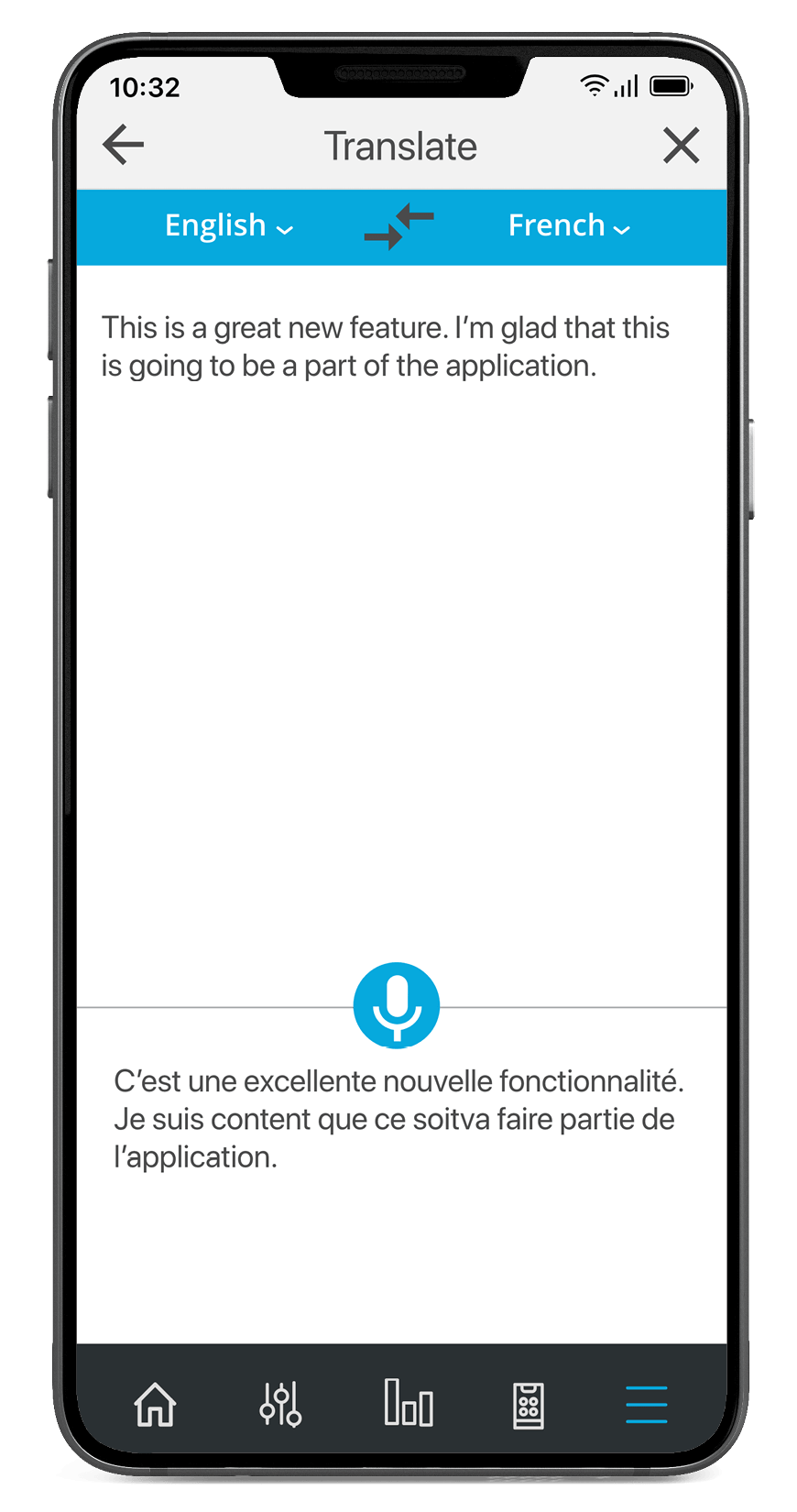Viewport: 797px width, 1512px height.
Task: Tap the microphone to start speaking
Action: click(x=397, y=1005)
